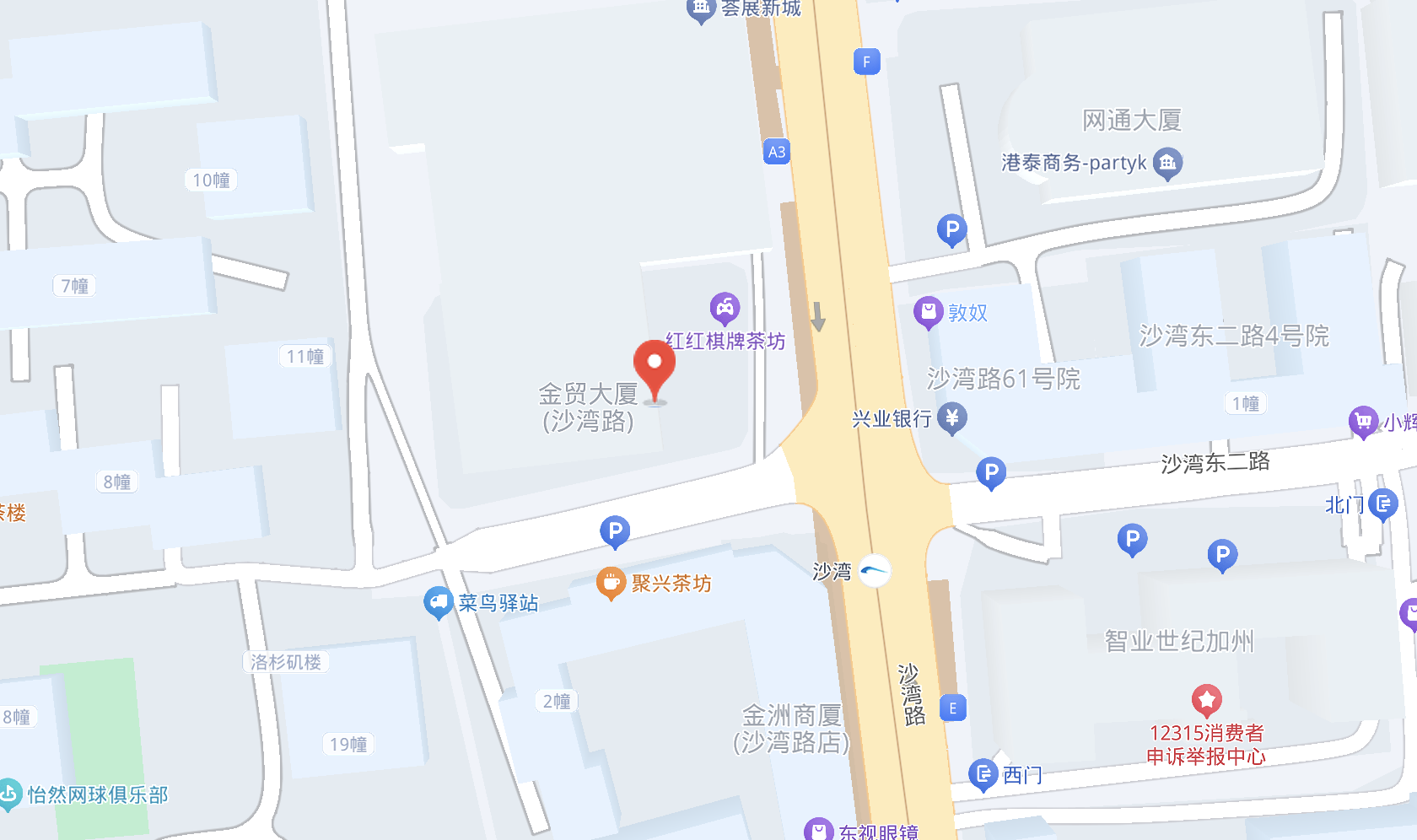Open 红红棋牌茶坊 point of interest
1417x840 pixels.
(725, 309)
